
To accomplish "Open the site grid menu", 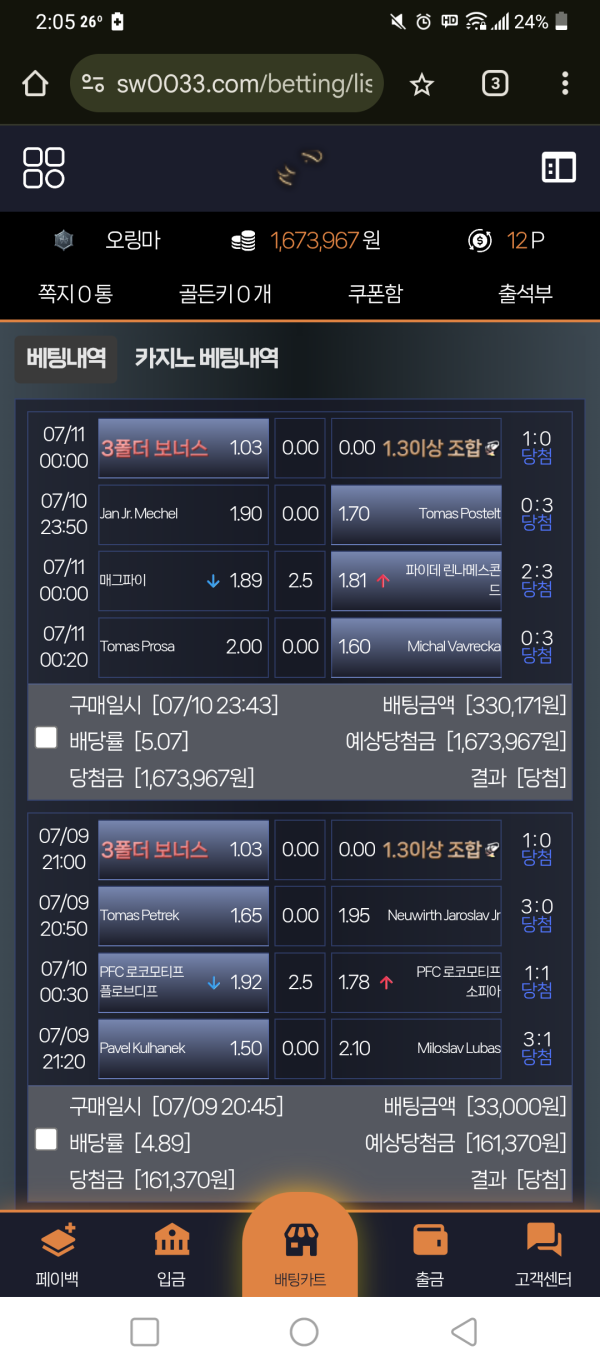I will 44,168.
